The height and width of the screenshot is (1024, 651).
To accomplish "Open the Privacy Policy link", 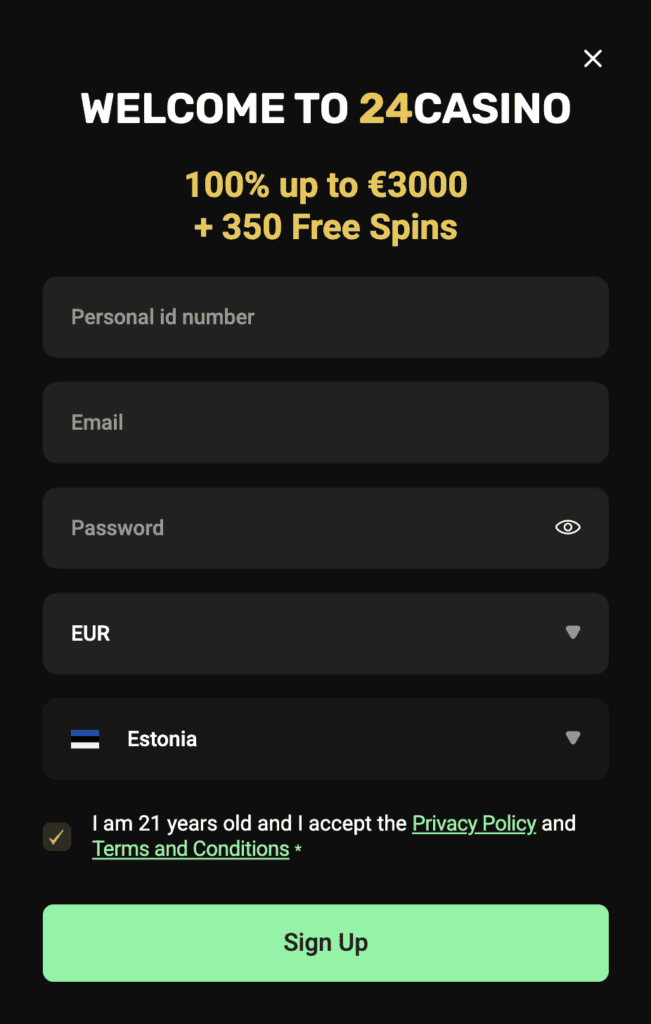I will [474, 824].
